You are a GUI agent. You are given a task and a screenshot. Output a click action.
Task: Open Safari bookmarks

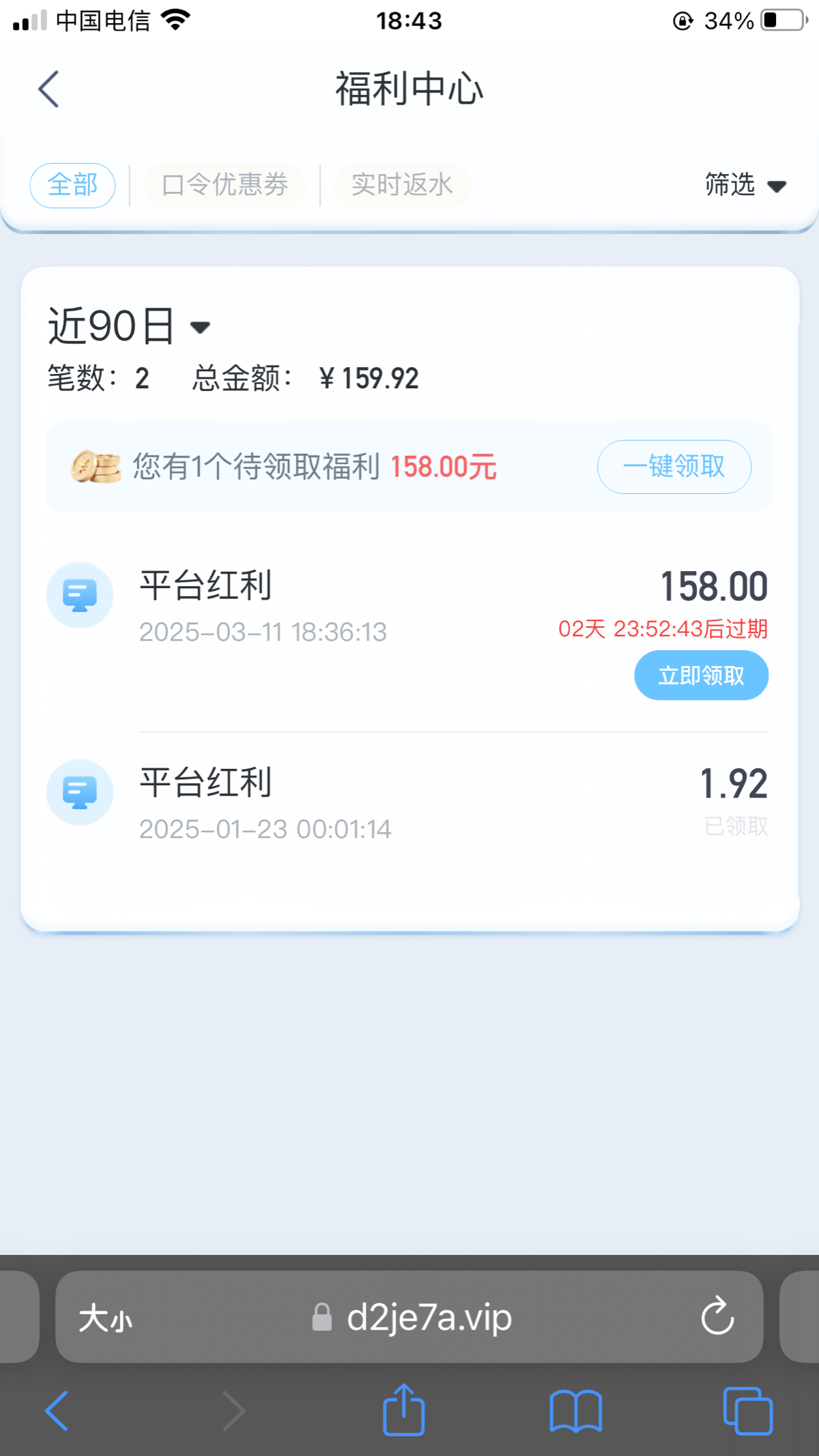click(576, 1411)
